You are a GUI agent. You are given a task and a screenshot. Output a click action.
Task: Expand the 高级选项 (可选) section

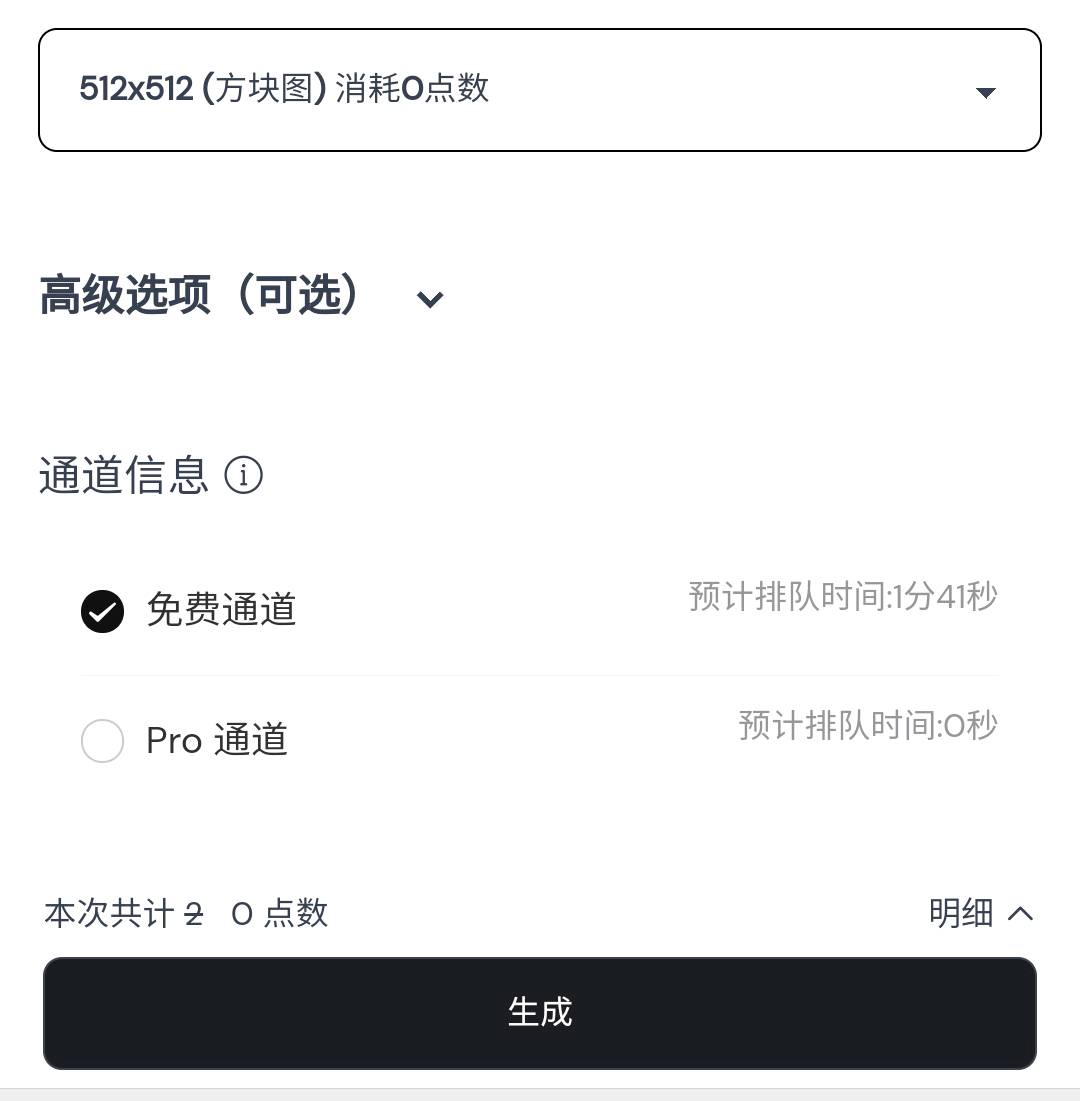(430, 298)
